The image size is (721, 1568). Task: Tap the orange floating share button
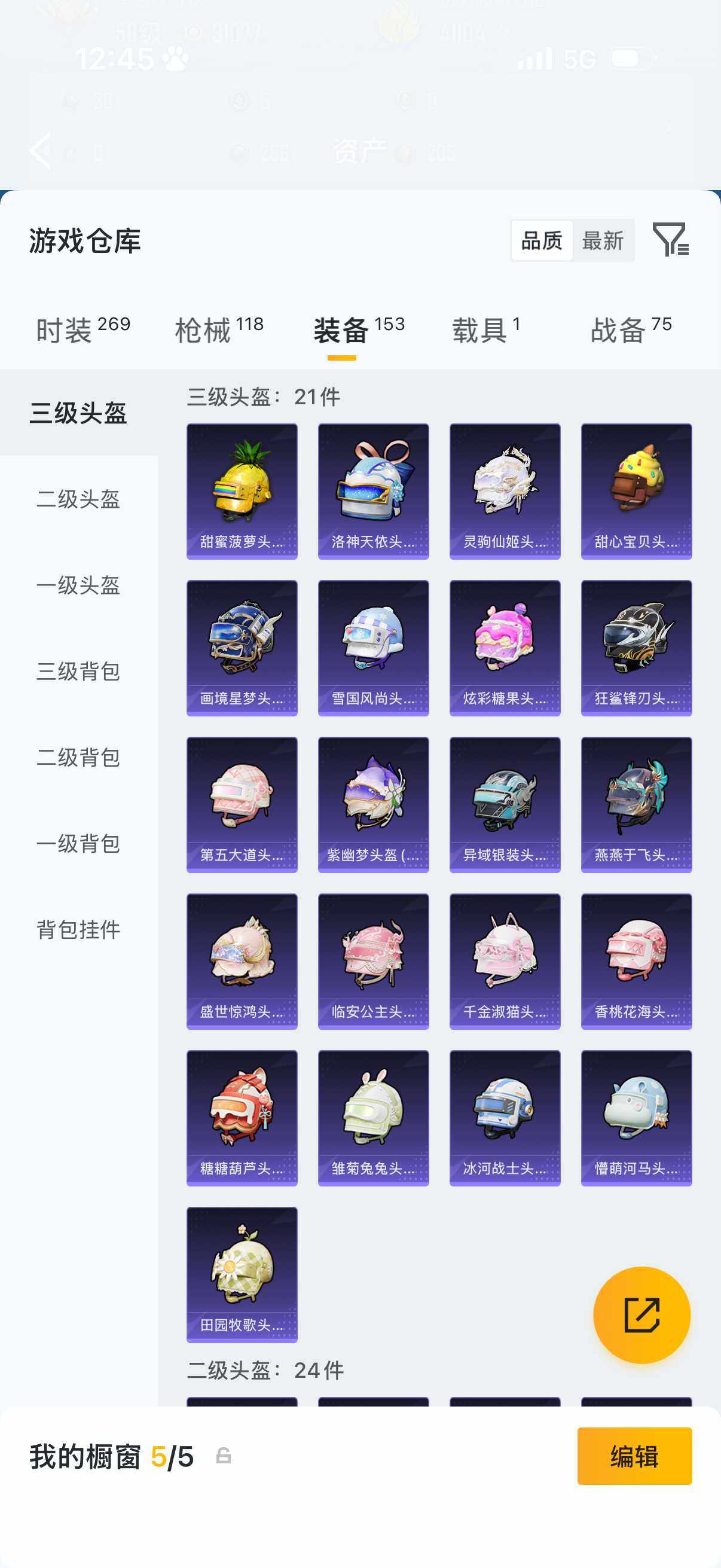pyautogui.click(x=641, y=1315)
